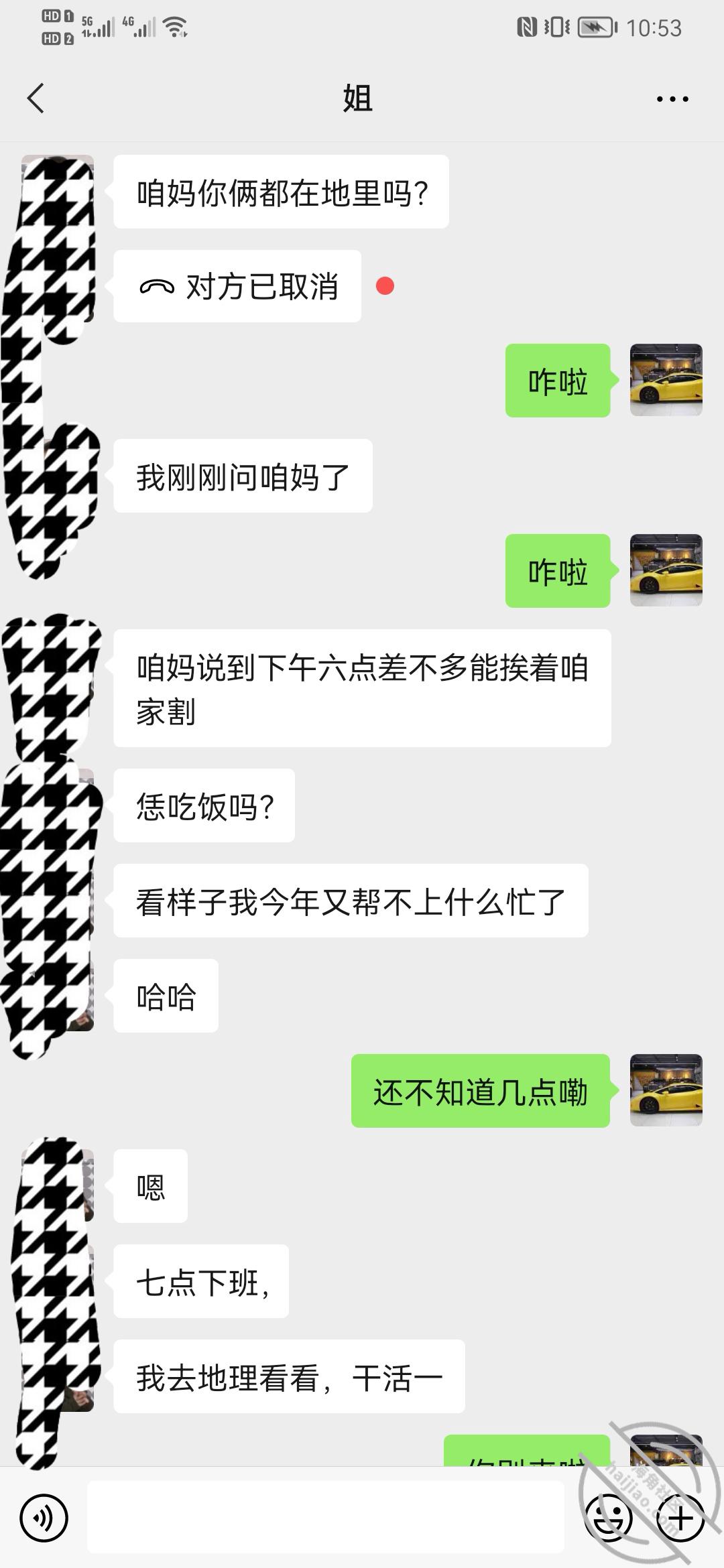Screen dimensions: 724x1568
Task: Switch to voice message input
Action: click(x=44, y=1518)
